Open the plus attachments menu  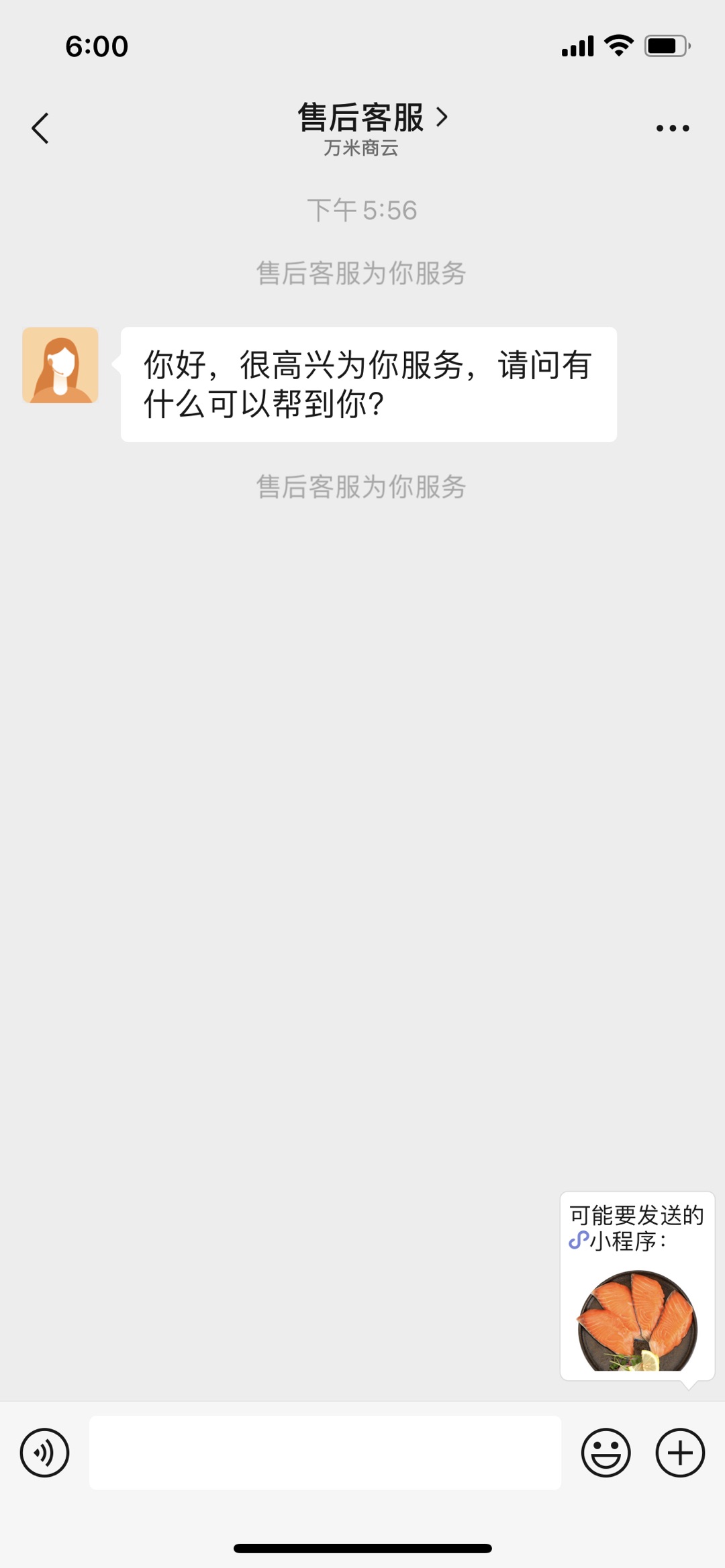[679, 1453]
